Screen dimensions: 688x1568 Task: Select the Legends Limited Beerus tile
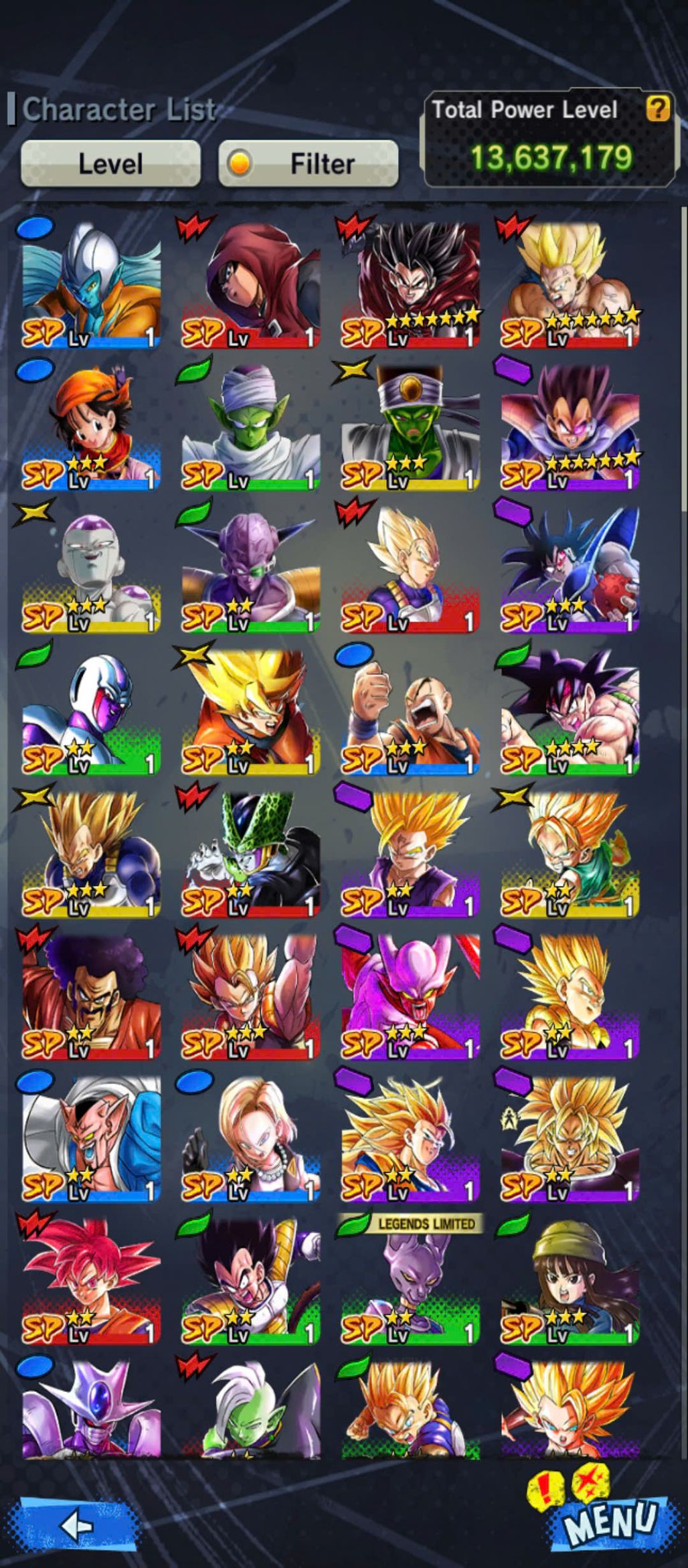(x=410, y=1282)
